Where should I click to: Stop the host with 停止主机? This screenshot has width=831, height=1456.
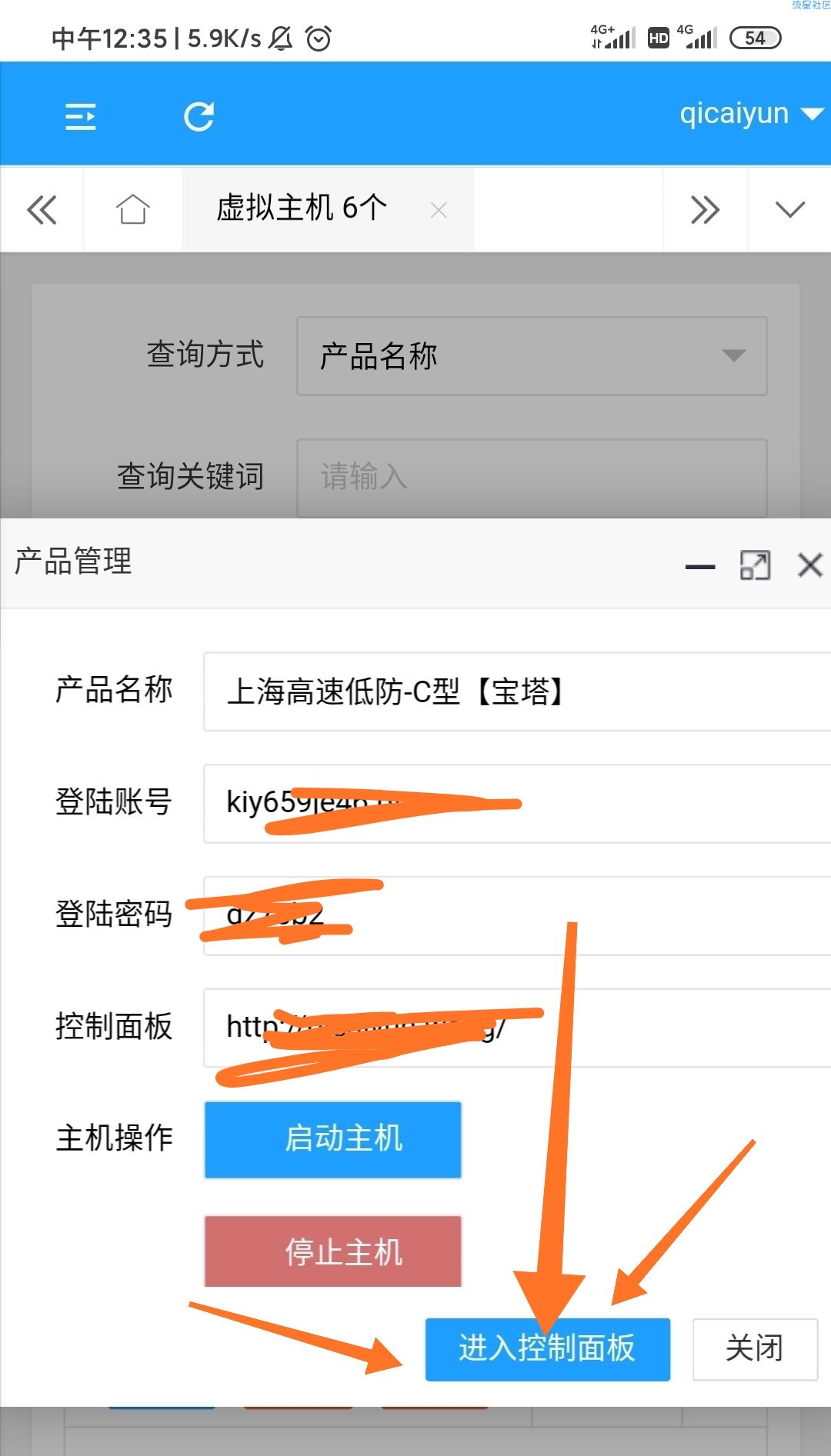pyautogui.click(x=332, y=1251)
